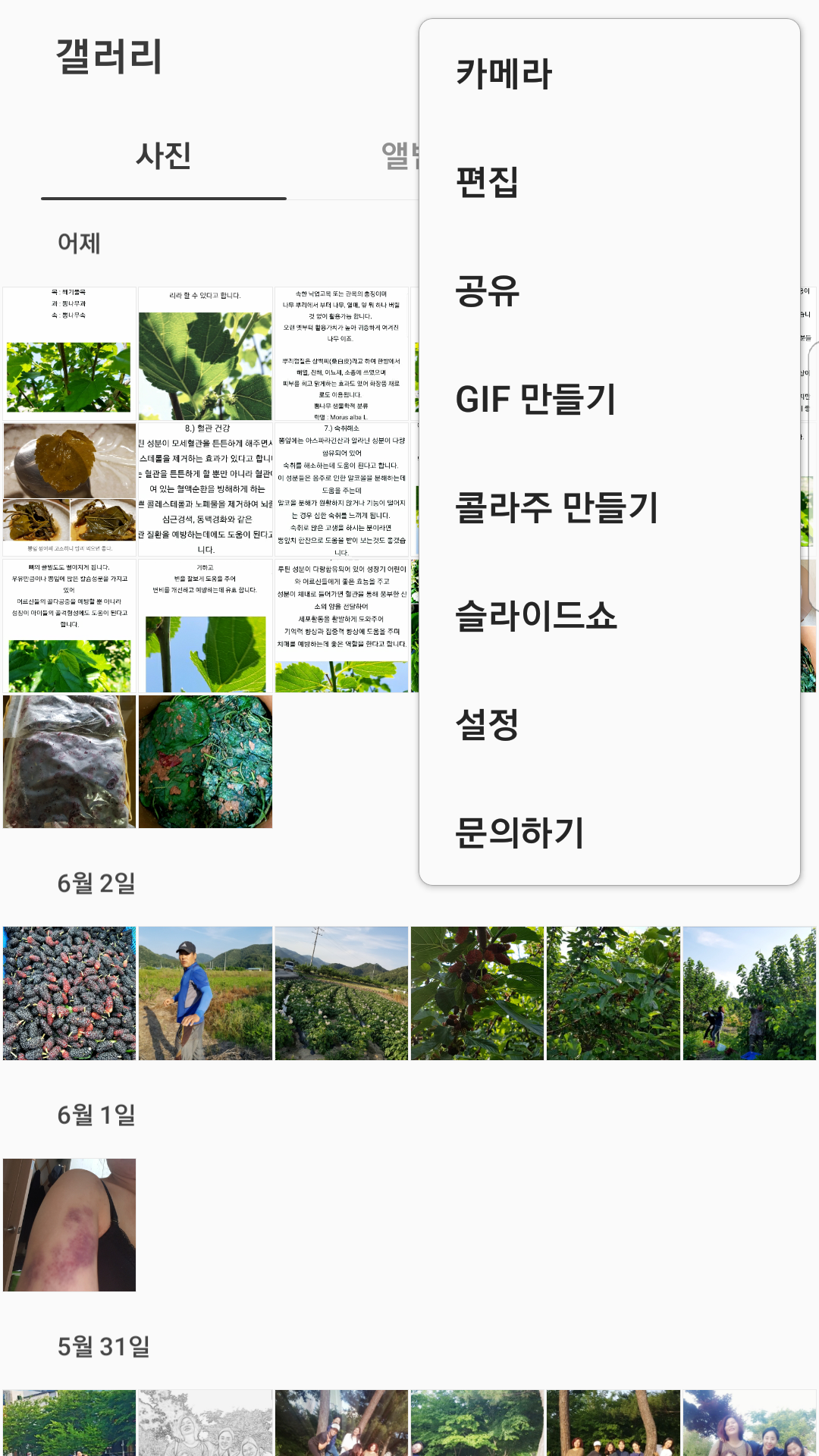Screen dimensions: 819x1456
Task: Select 카메라 from the menu
Action: tap(504, 74)
